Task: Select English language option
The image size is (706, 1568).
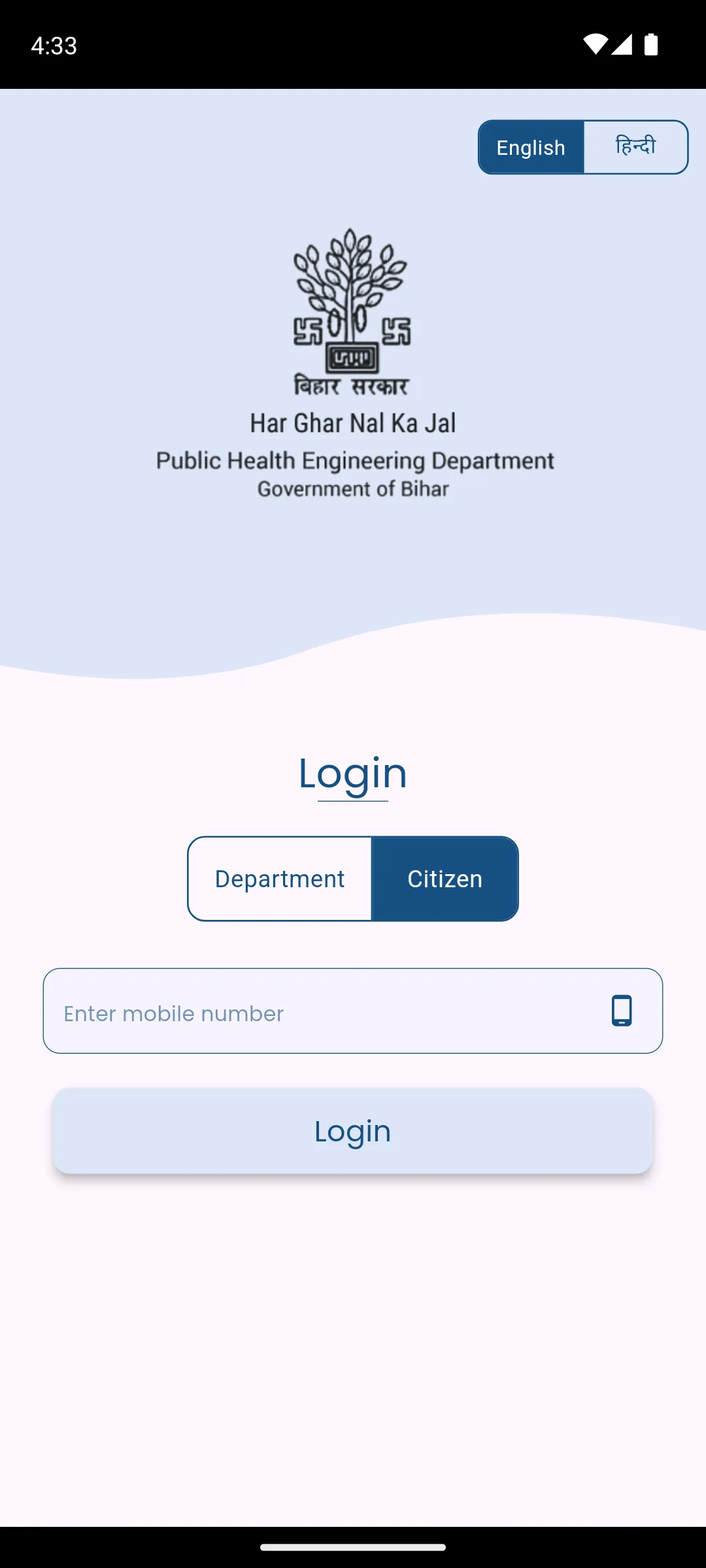Action: [x=531, y=148]
